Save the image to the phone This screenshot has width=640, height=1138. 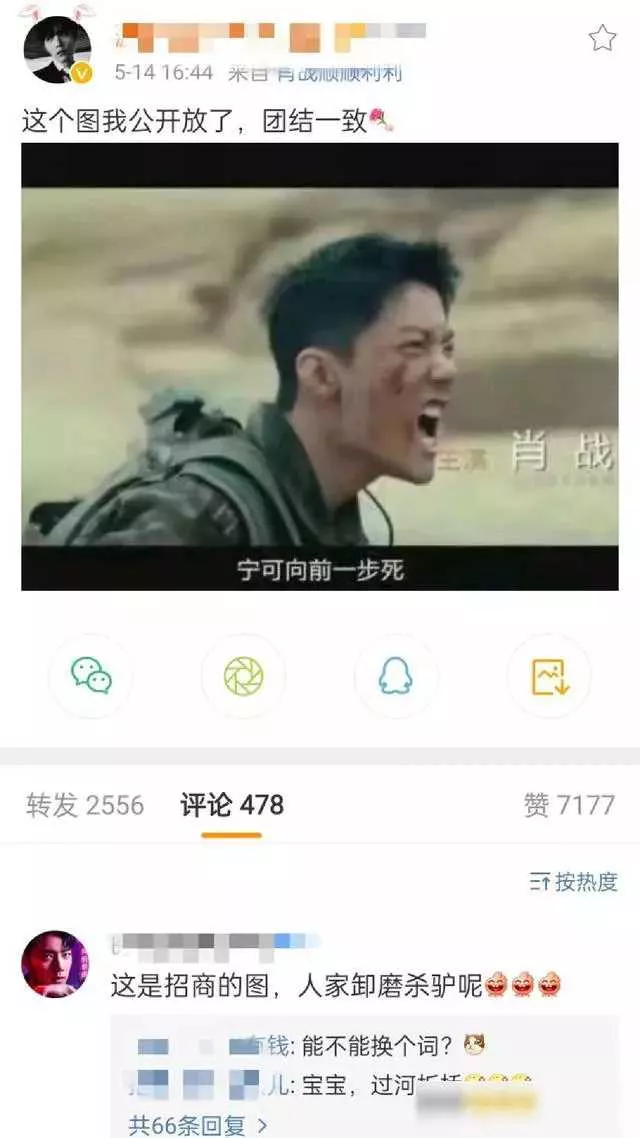tap(549, 676)
